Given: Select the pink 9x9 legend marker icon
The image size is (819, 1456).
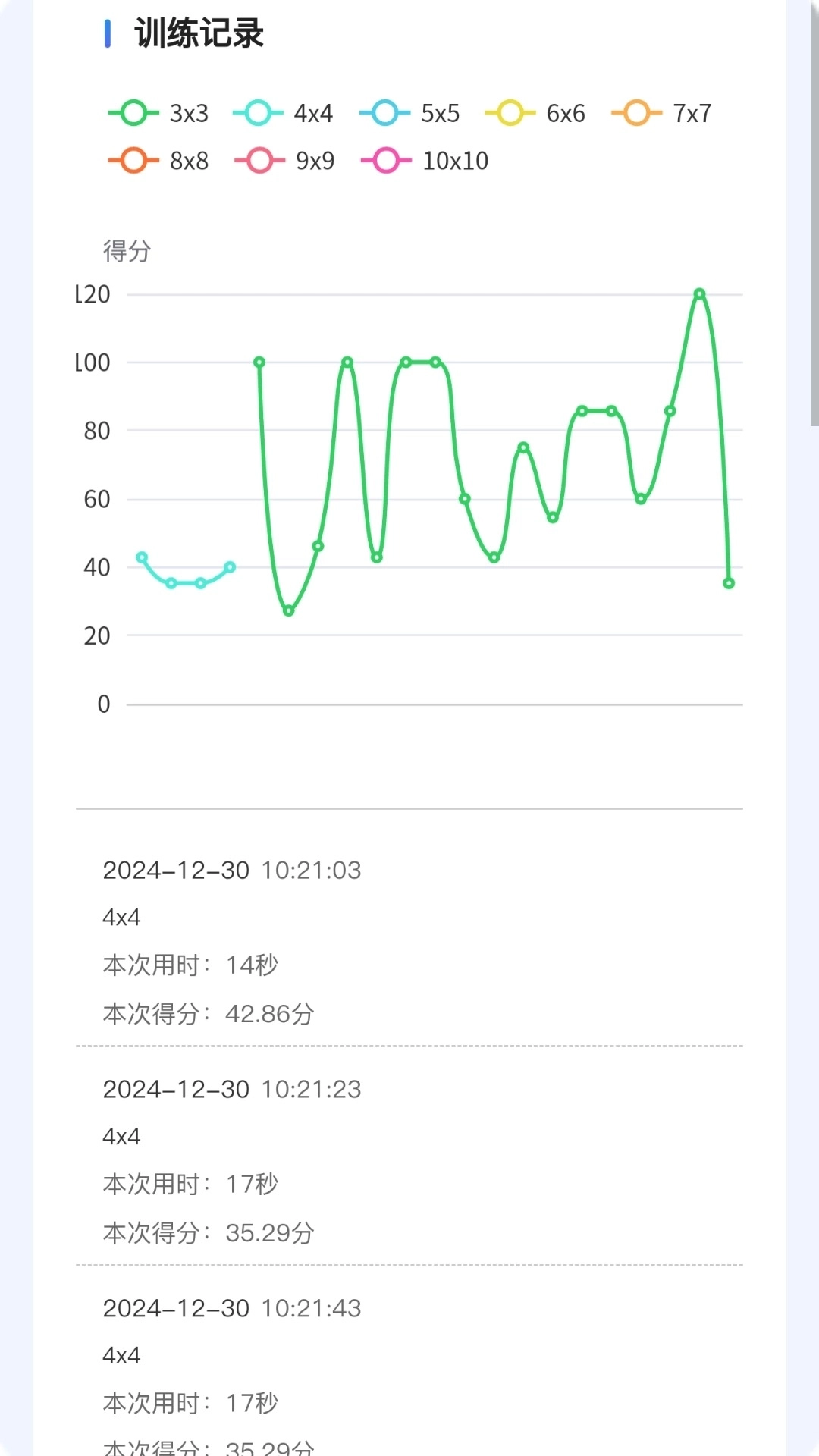Looking at the screenshot, I should [262, 160].
